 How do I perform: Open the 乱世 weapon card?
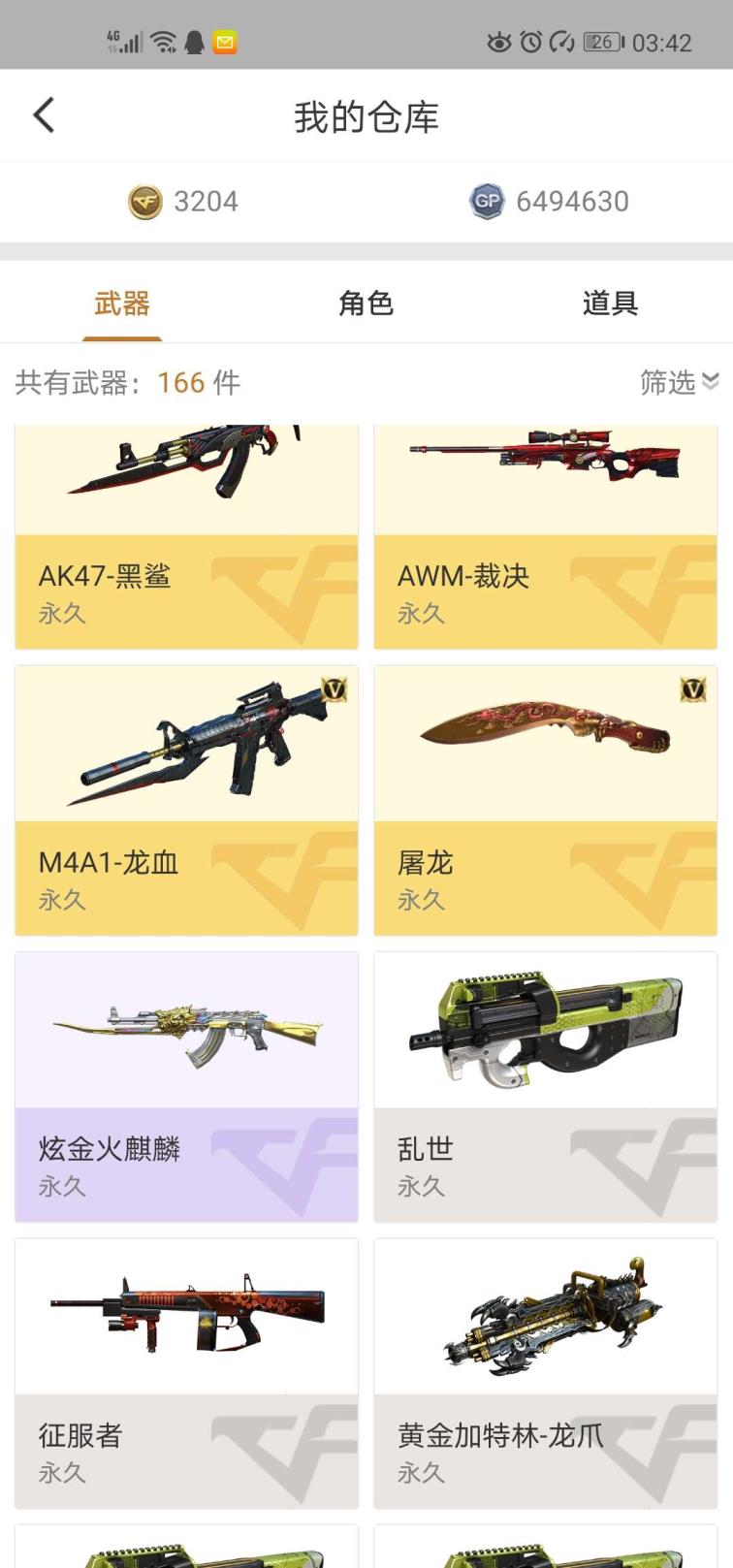tap(545, 1086)
